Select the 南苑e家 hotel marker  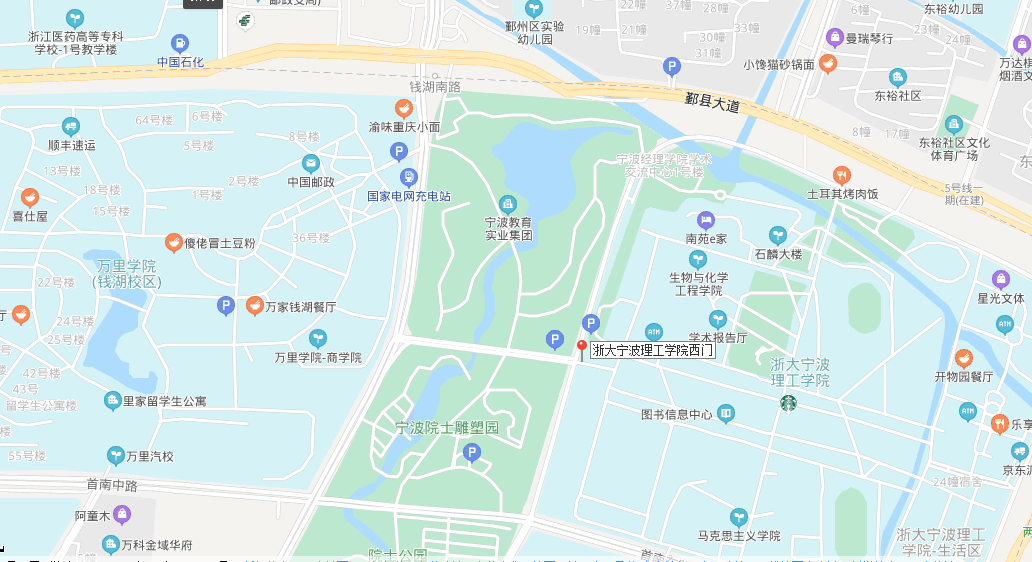pos(706,220)
